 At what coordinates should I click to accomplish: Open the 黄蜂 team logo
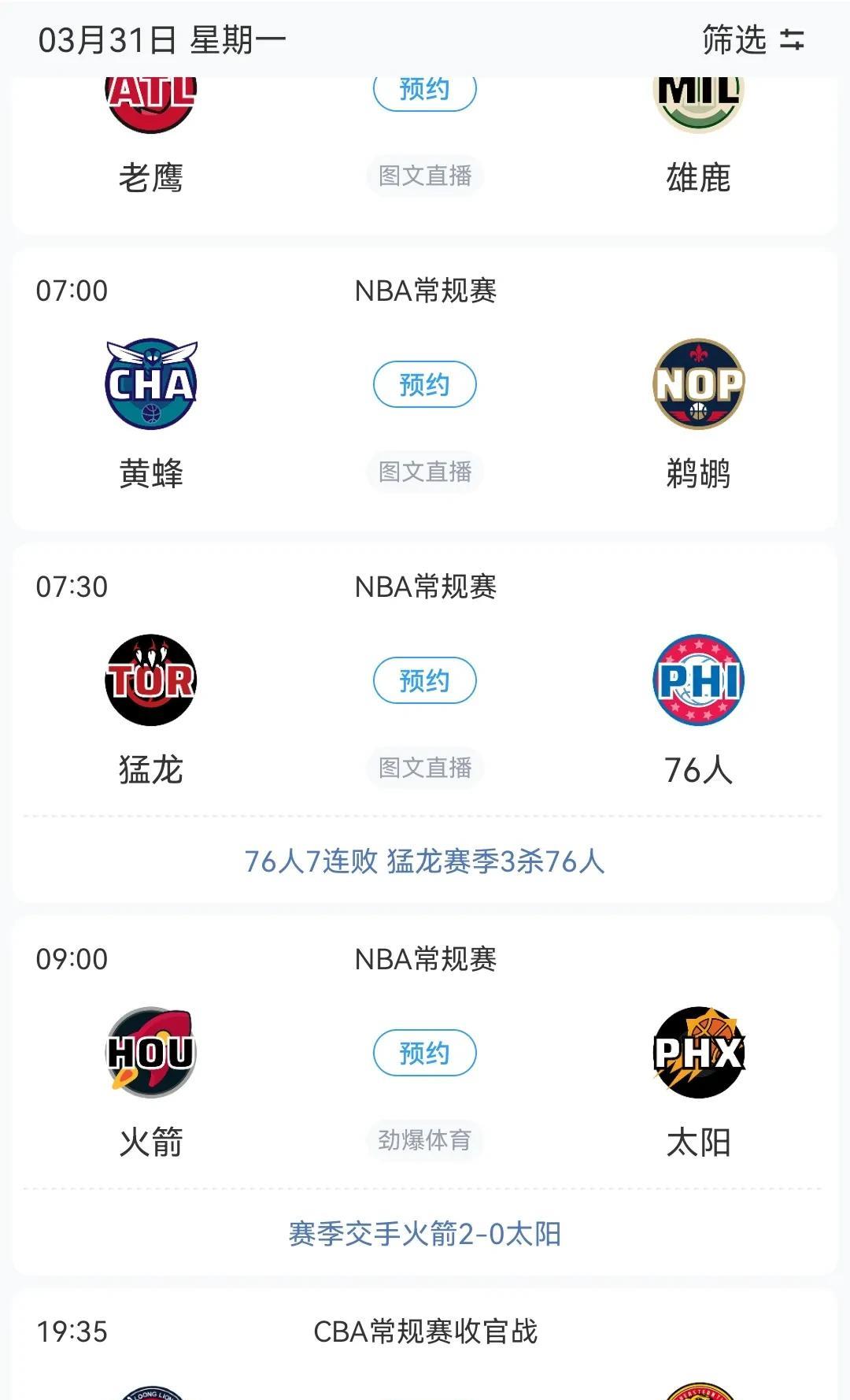coord(151,384)
